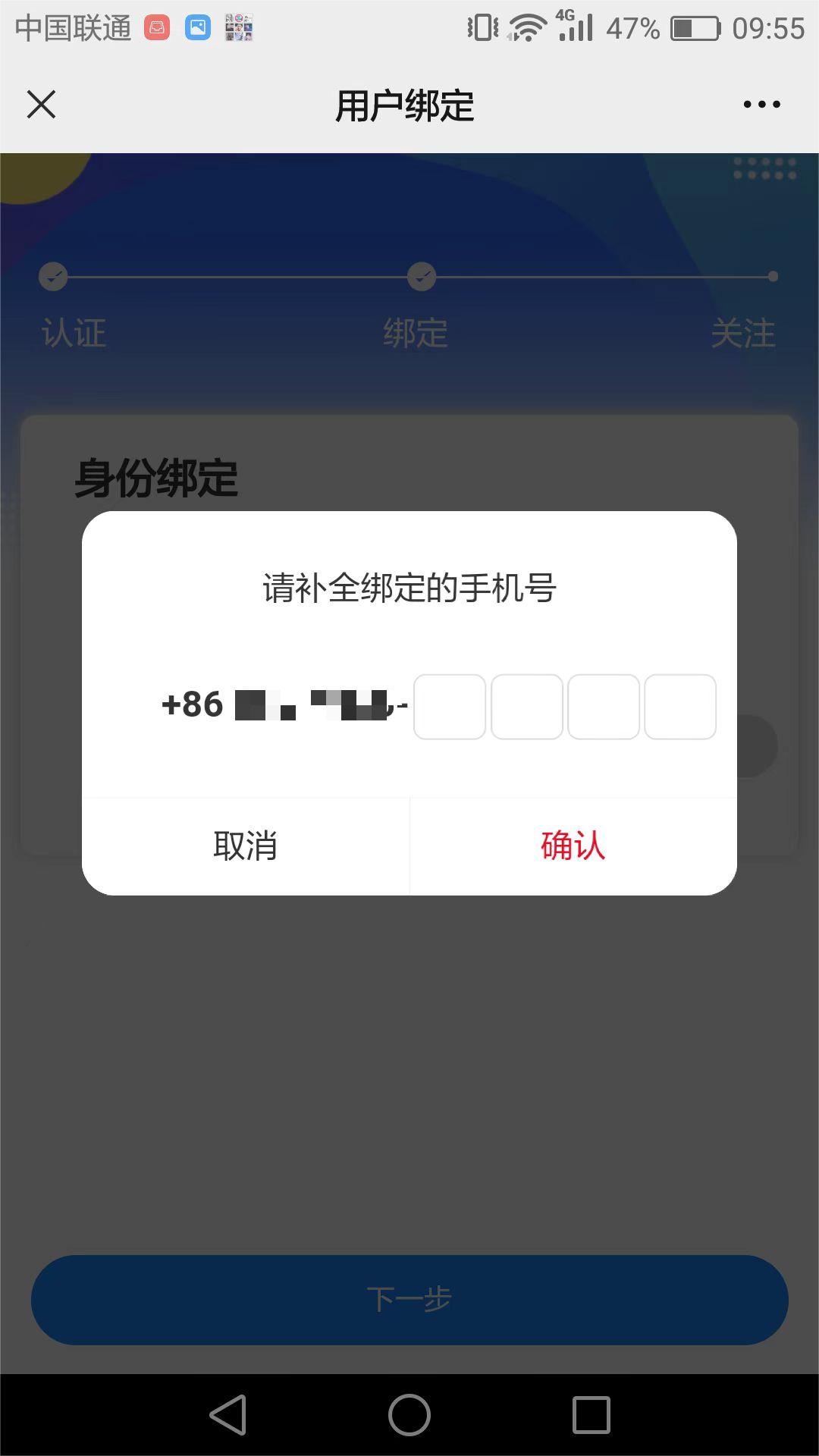Focus the last phone digit box
The width and height of the screenshot is (819, 1456).
(x=680, y=707)
